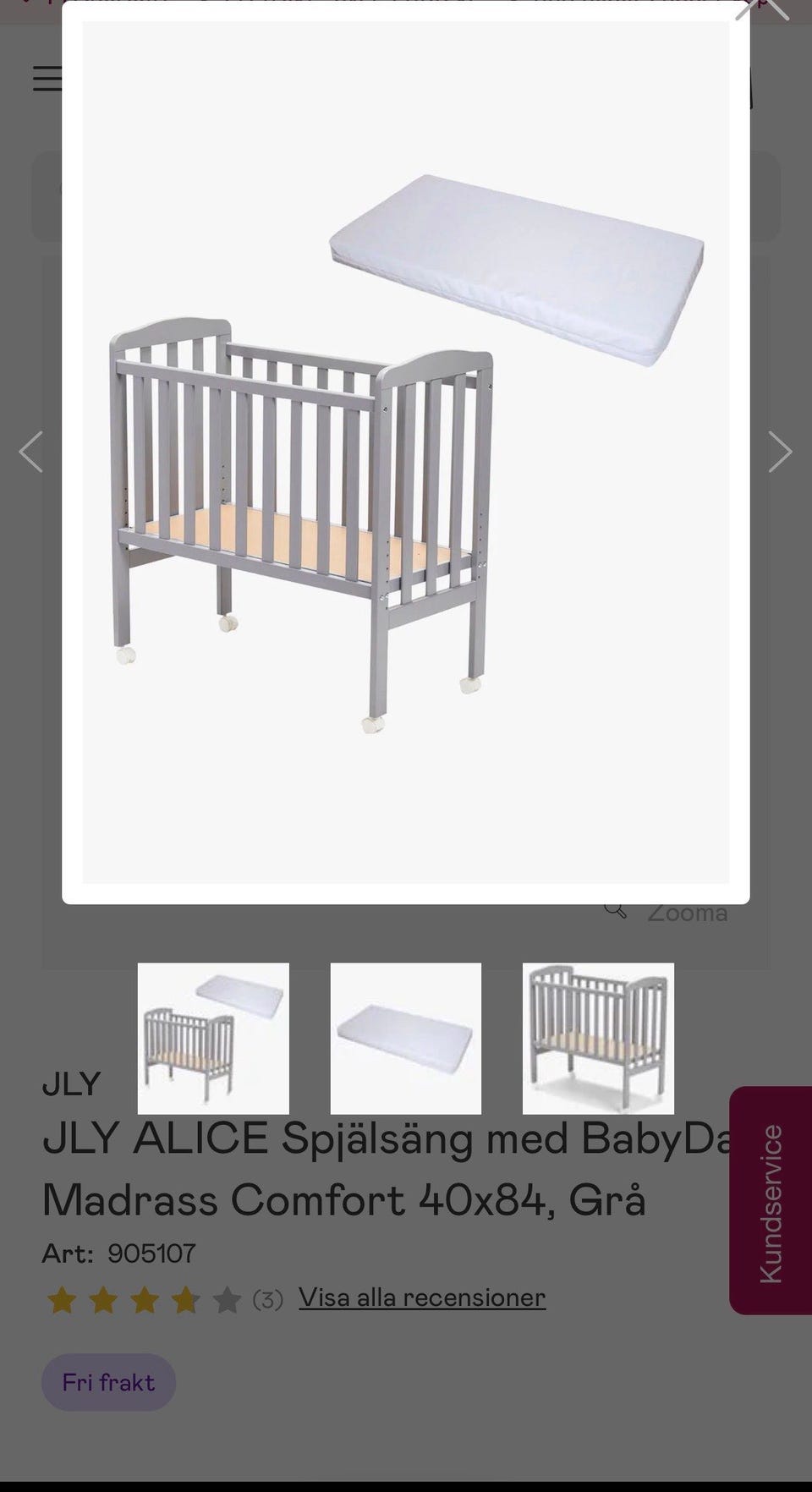This screenshot has height=1492, width=812.
Task: Open the Kundservice side tab
Action: (x=771, y=1199)
